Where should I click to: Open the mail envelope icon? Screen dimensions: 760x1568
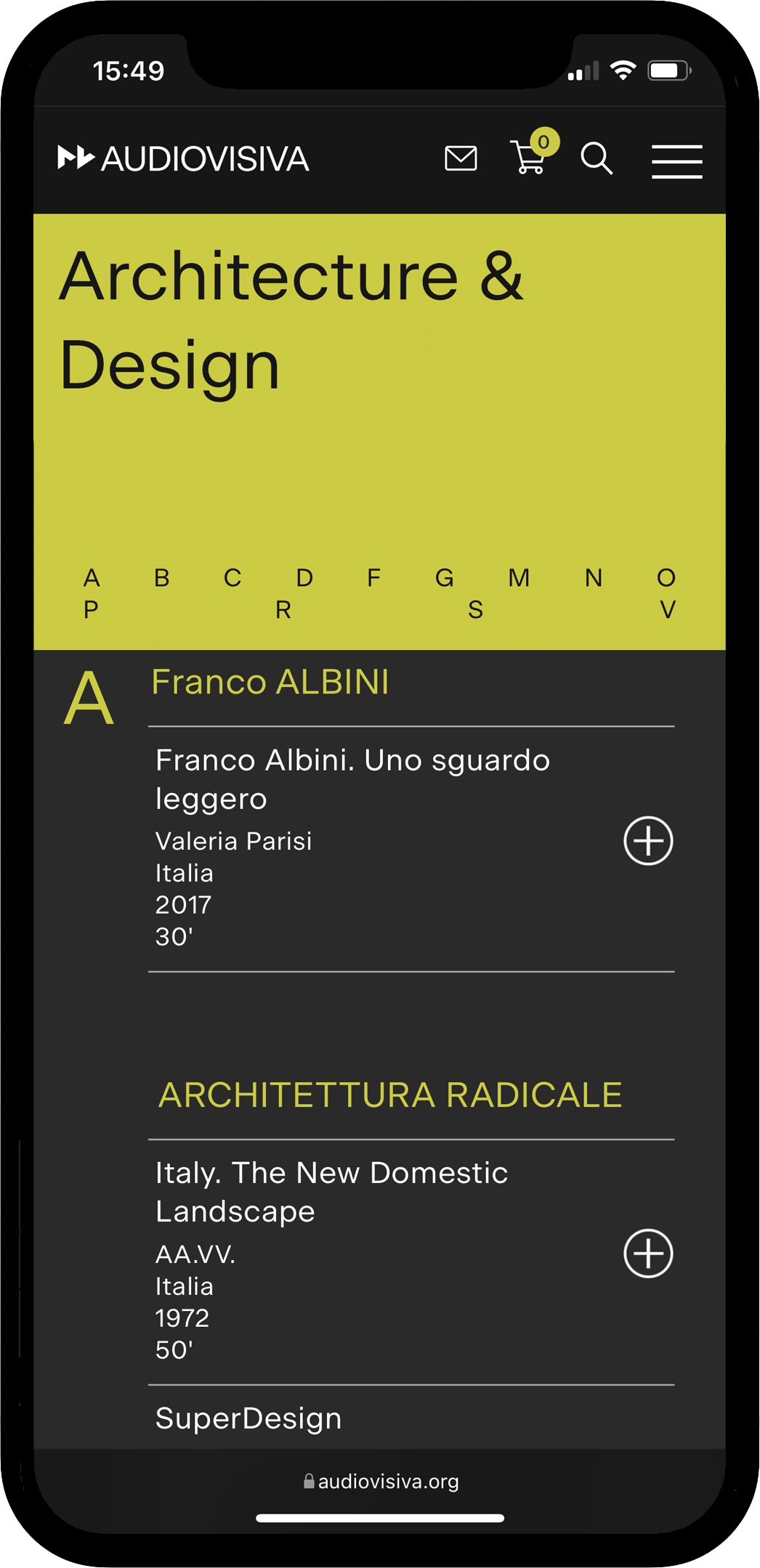(461, 158)
